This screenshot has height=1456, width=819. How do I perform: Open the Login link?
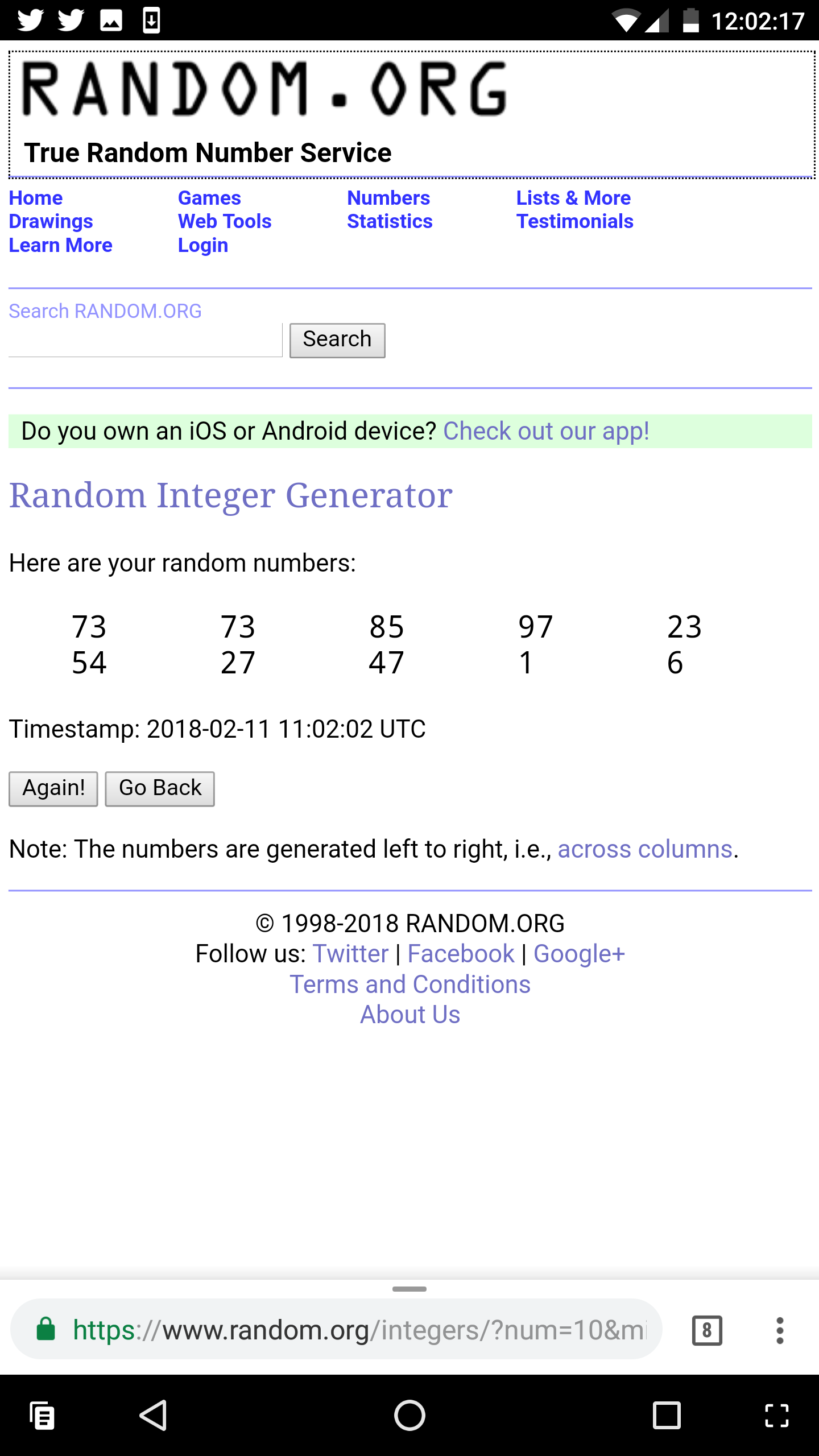[x=203, y=245]
